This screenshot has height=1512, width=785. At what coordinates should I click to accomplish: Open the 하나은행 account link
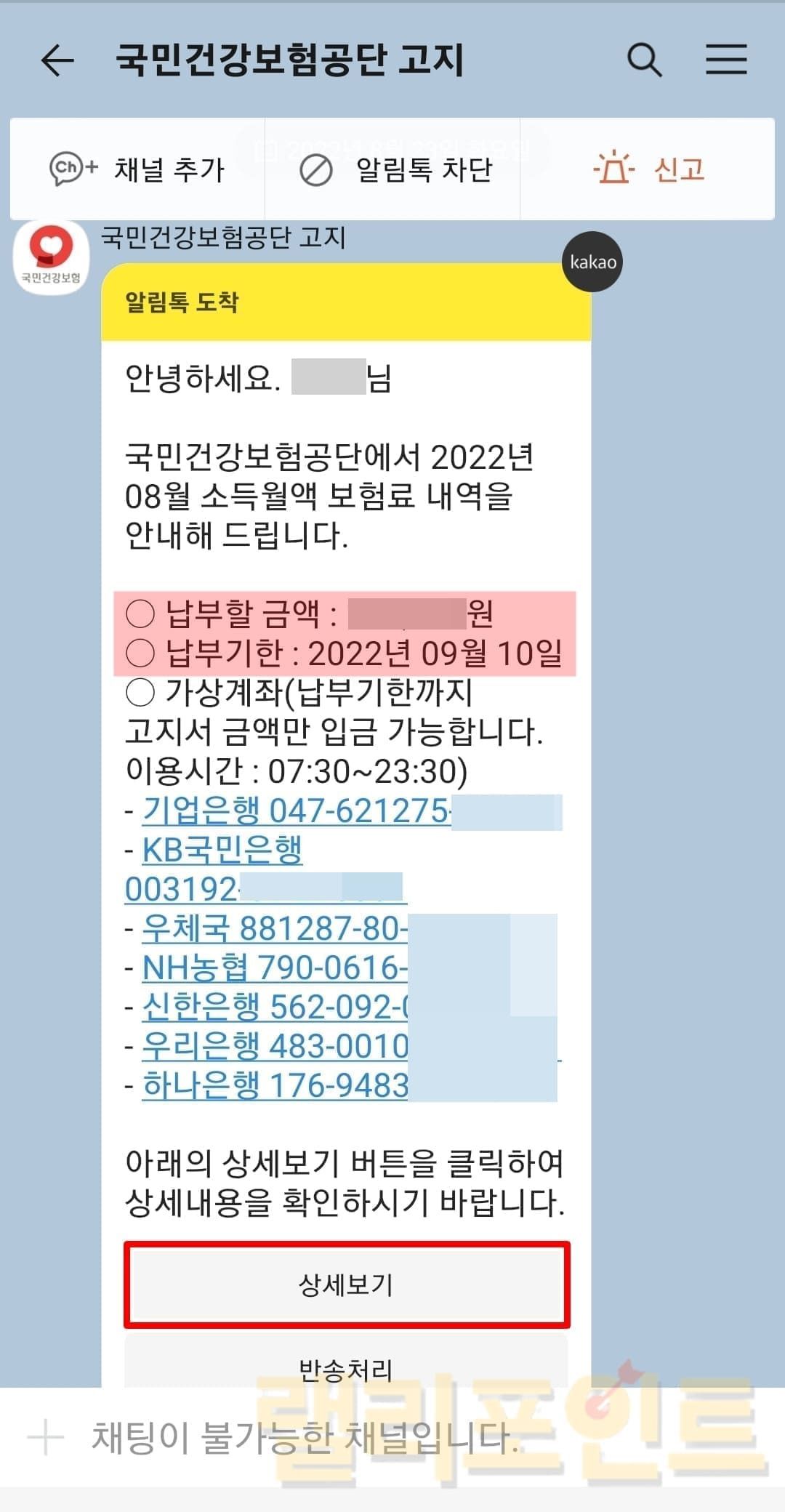click(274, 1085)
